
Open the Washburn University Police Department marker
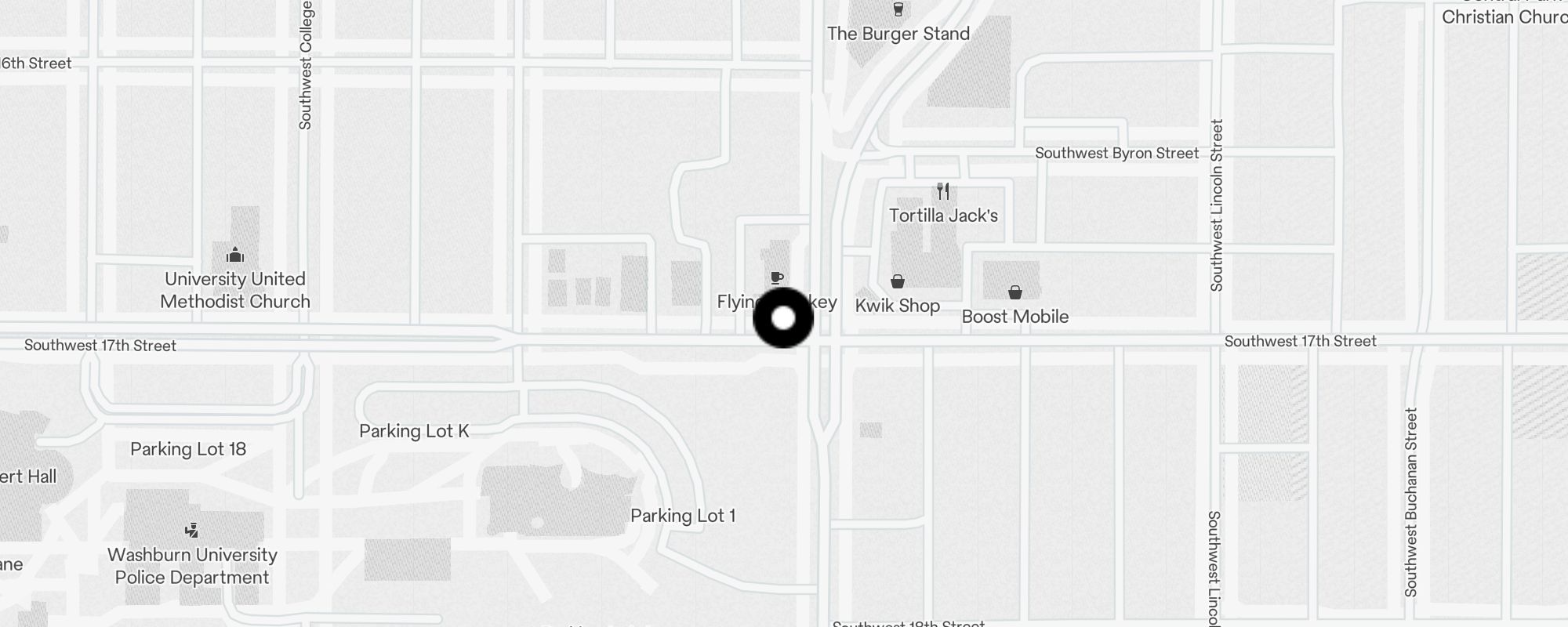point(191,531)
